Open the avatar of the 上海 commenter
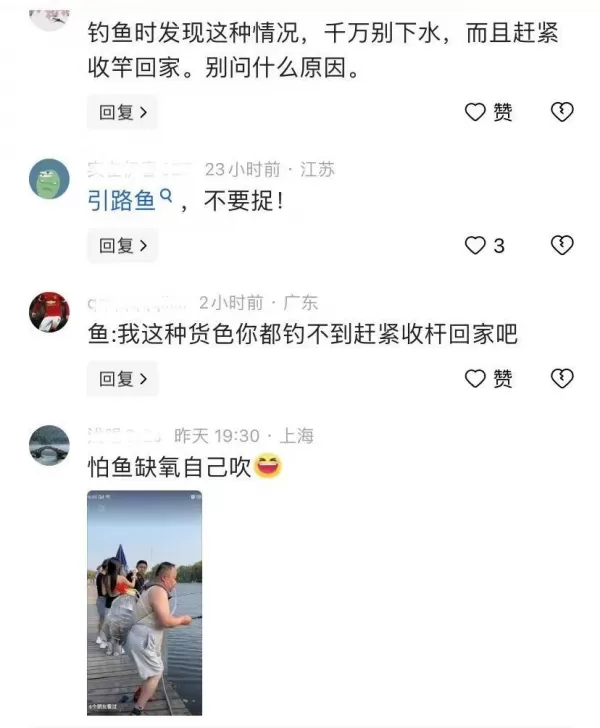The height and width of the screenshot is (728, 600). tap(49, 445)
